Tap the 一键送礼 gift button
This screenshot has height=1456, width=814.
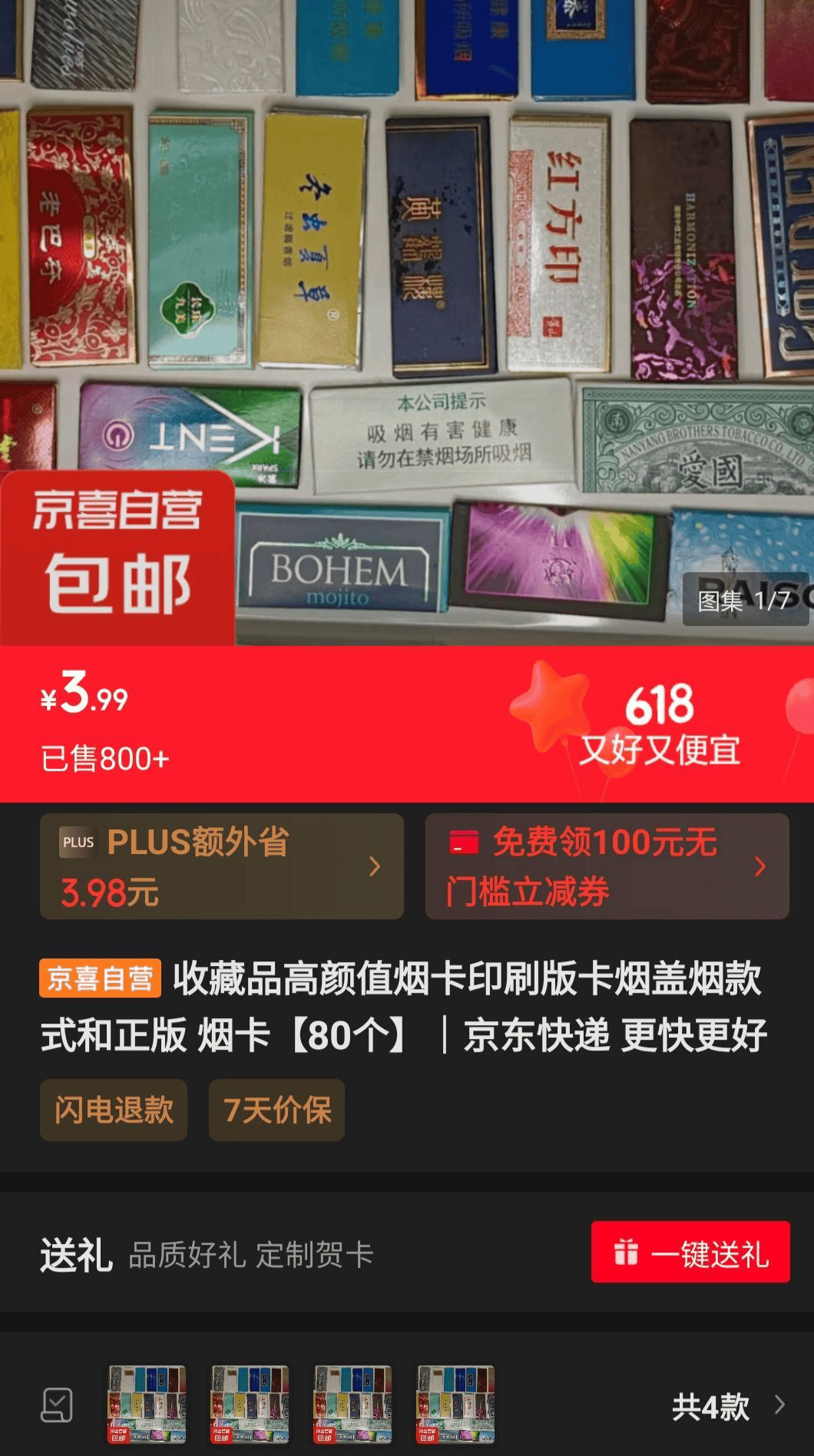tap(690, 1252)
